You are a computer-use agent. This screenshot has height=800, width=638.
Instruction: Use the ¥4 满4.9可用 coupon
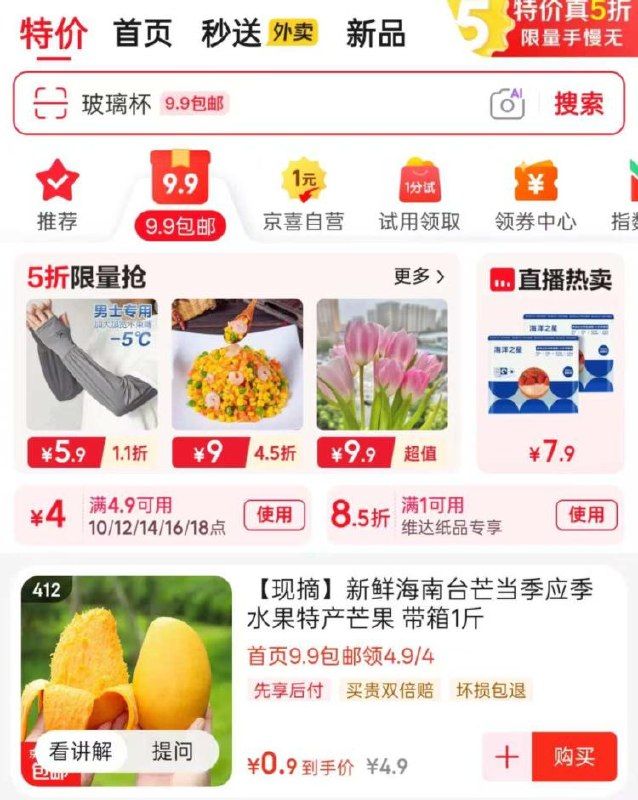[x=274, y=515]
